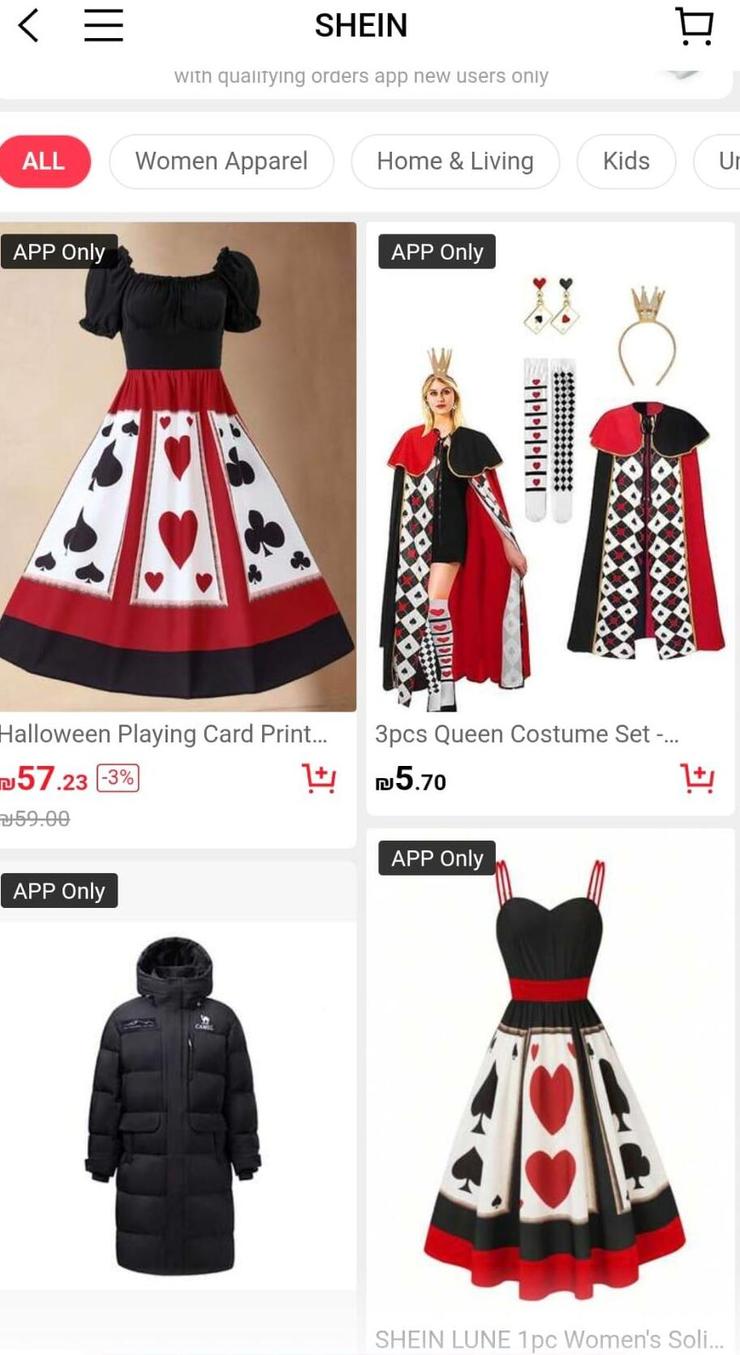Switch to Home & Living category
This screenshot has width=740, height=1355.
[455, 162]
